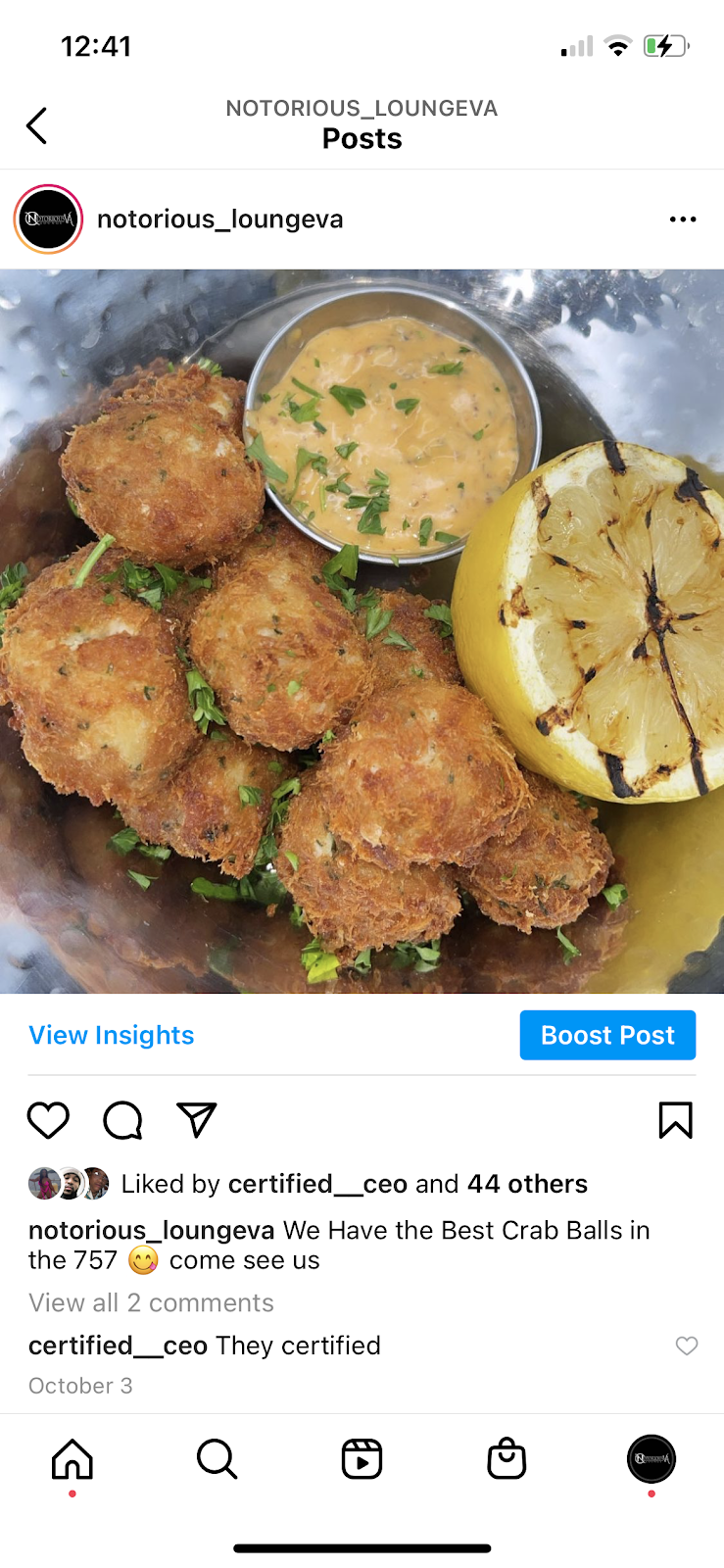Open the comment bubble icon
This screenshot has height=1568, width=724.
pyautogui.click(x=122, y=1120)
